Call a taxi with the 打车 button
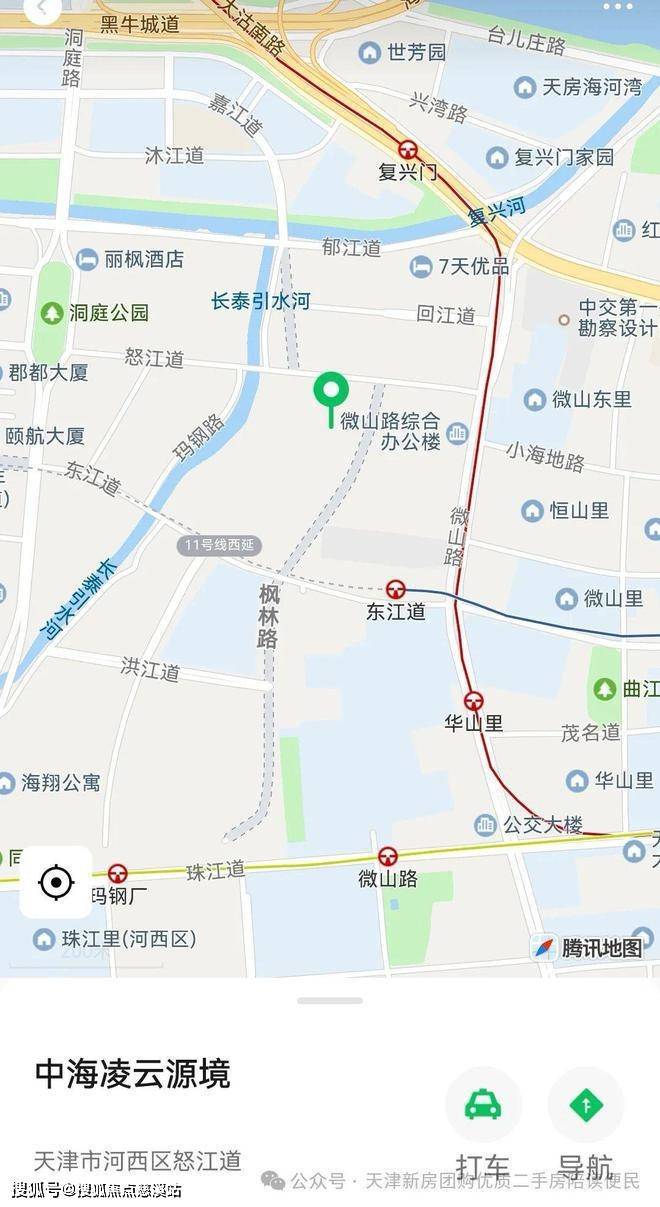The width and height of the screenshot is (660, 1207). point(483,1104)
